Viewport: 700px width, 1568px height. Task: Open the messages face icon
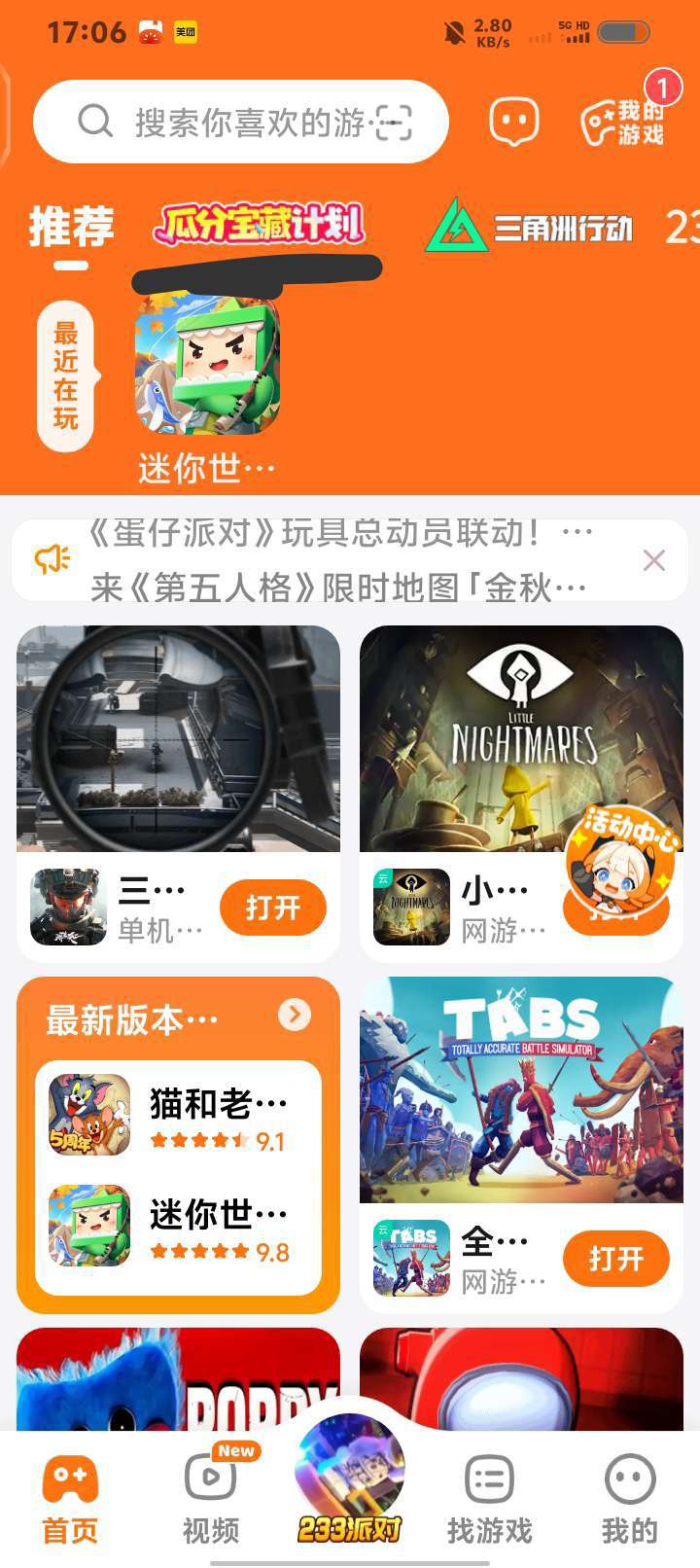point(513,122)
